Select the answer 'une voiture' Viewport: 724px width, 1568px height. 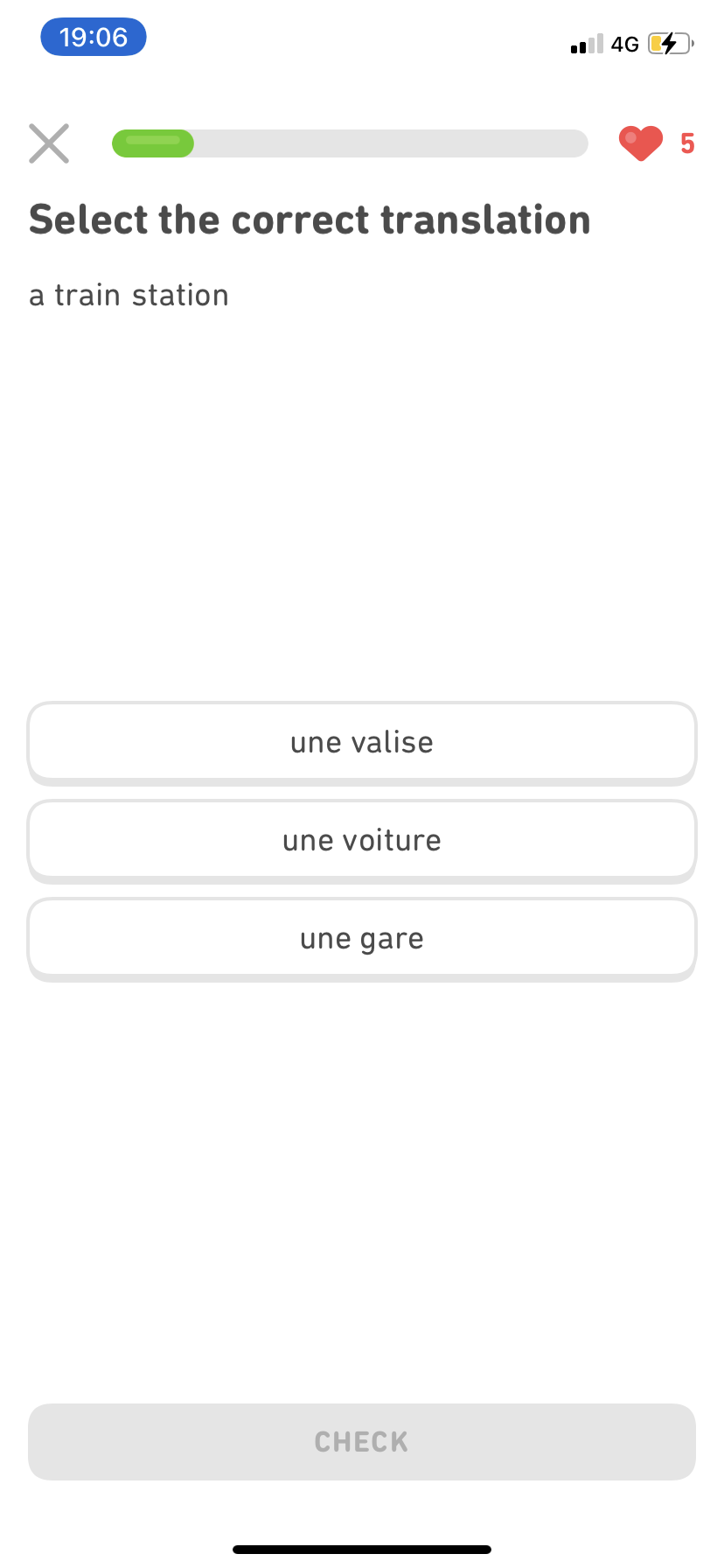tap(361, 839)
